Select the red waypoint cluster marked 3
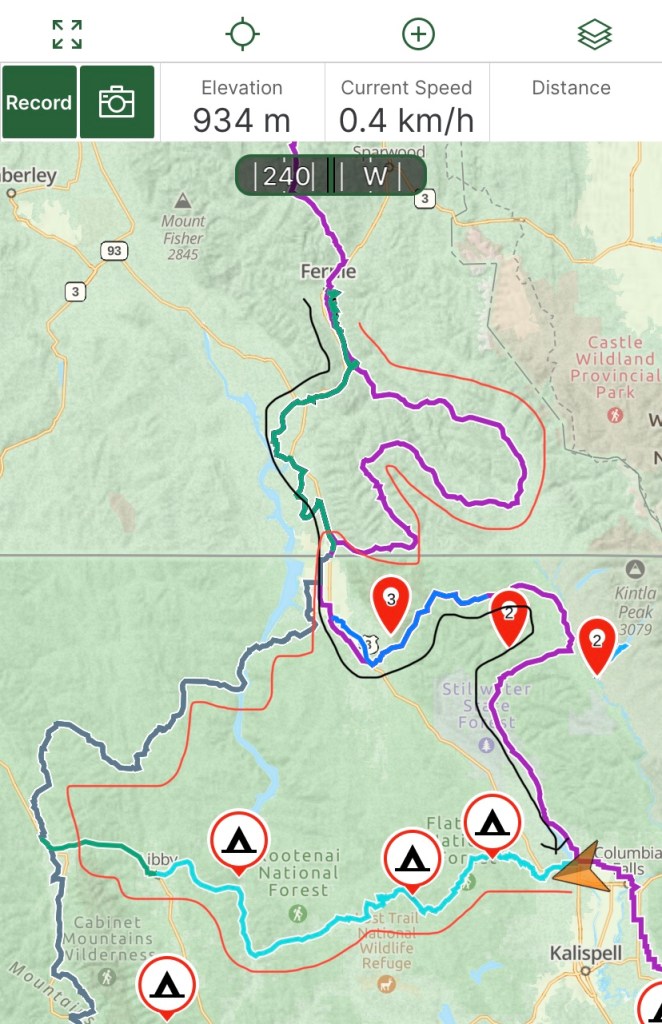This screenshot has height=1024, width=662. click(391, 601)
